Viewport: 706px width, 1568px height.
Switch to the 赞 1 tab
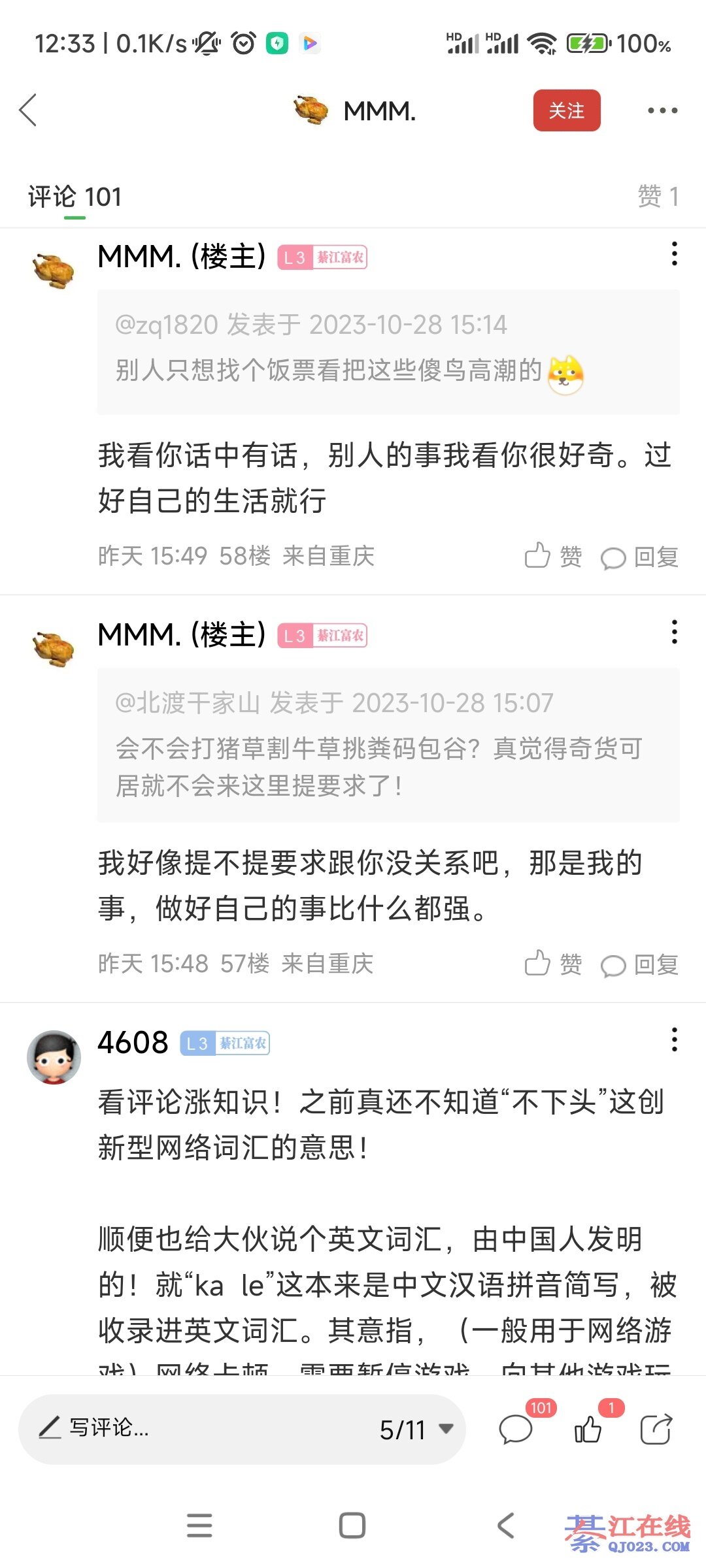click(658, 196)
